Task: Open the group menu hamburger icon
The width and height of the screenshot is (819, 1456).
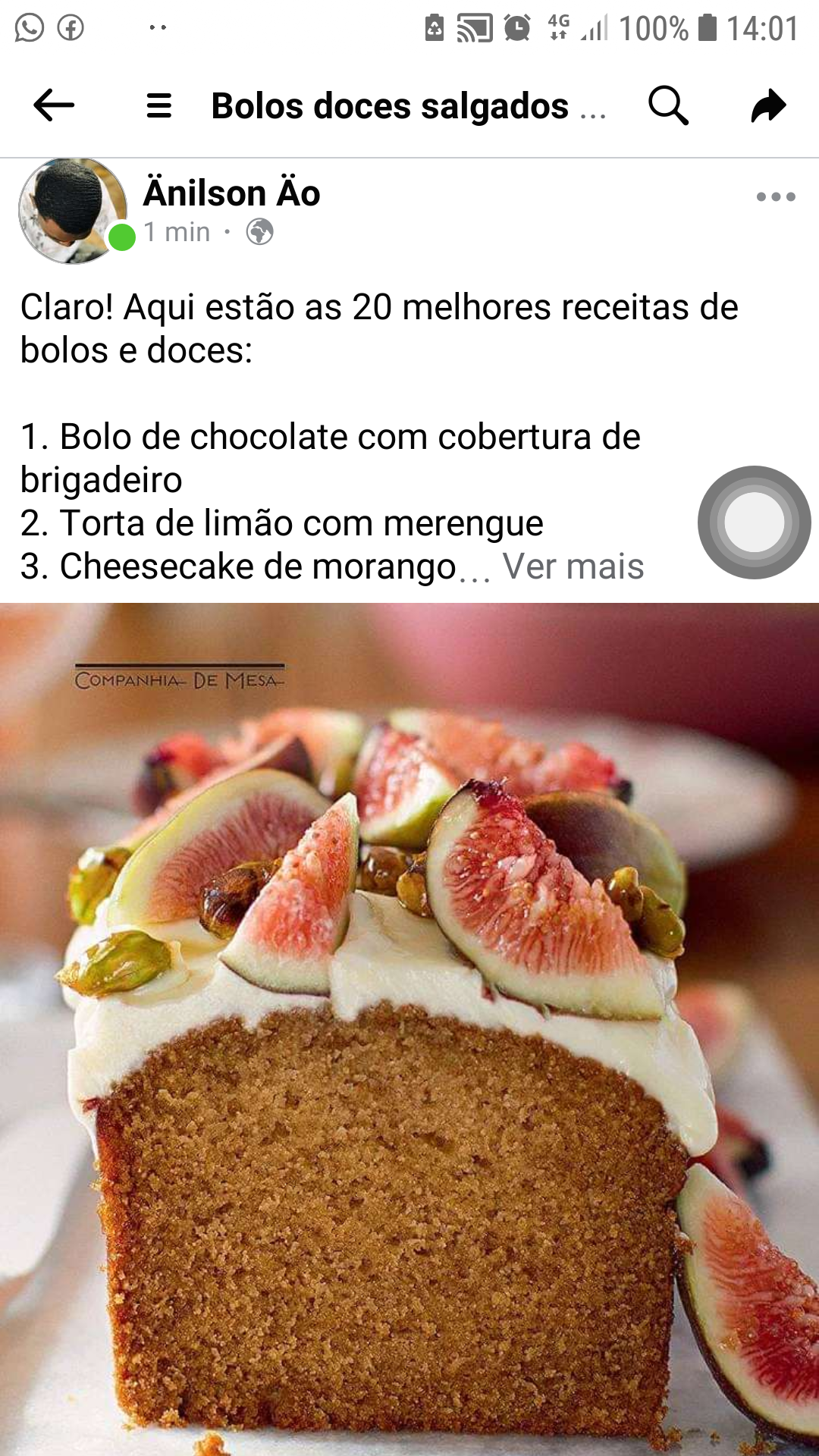Action: 158,105
